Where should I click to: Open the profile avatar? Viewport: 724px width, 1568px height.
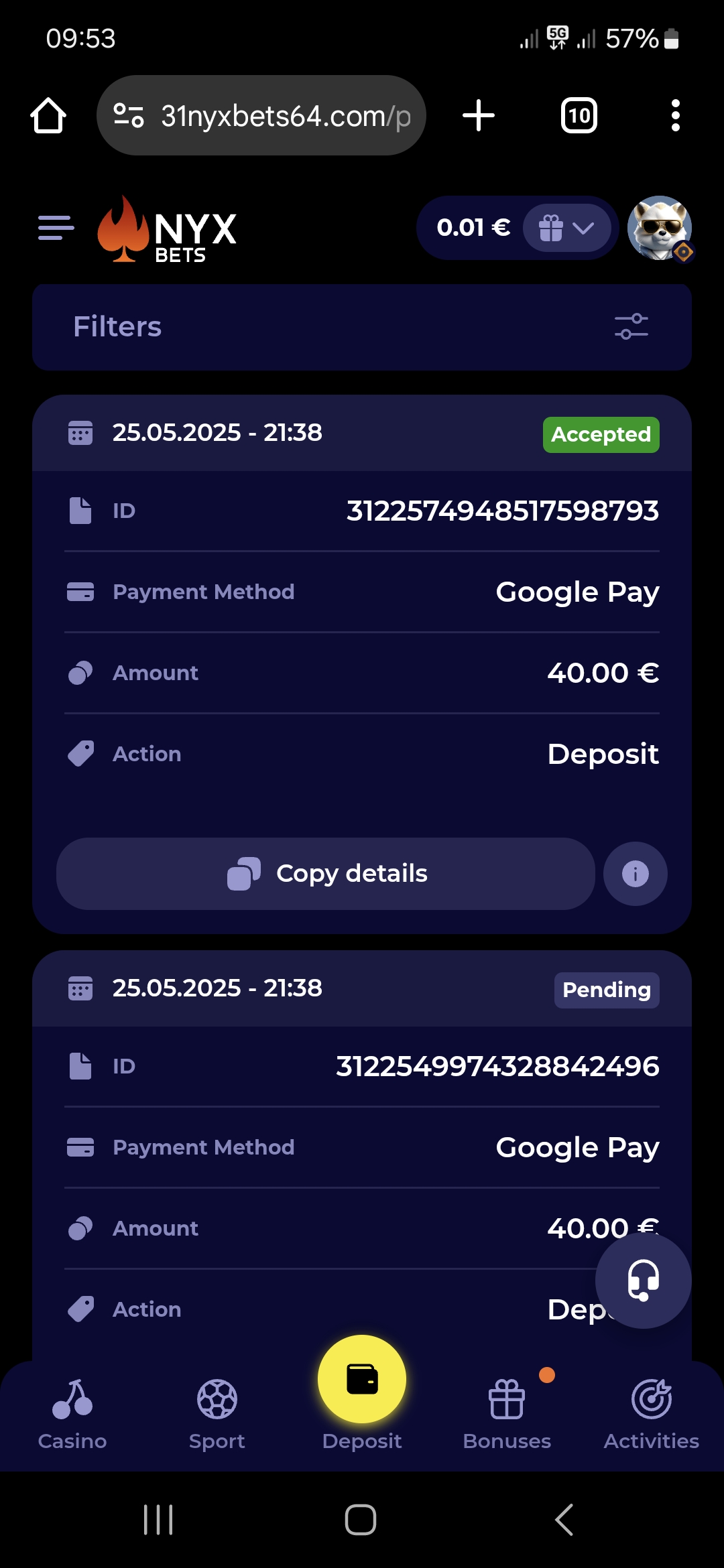coord(660,228)
